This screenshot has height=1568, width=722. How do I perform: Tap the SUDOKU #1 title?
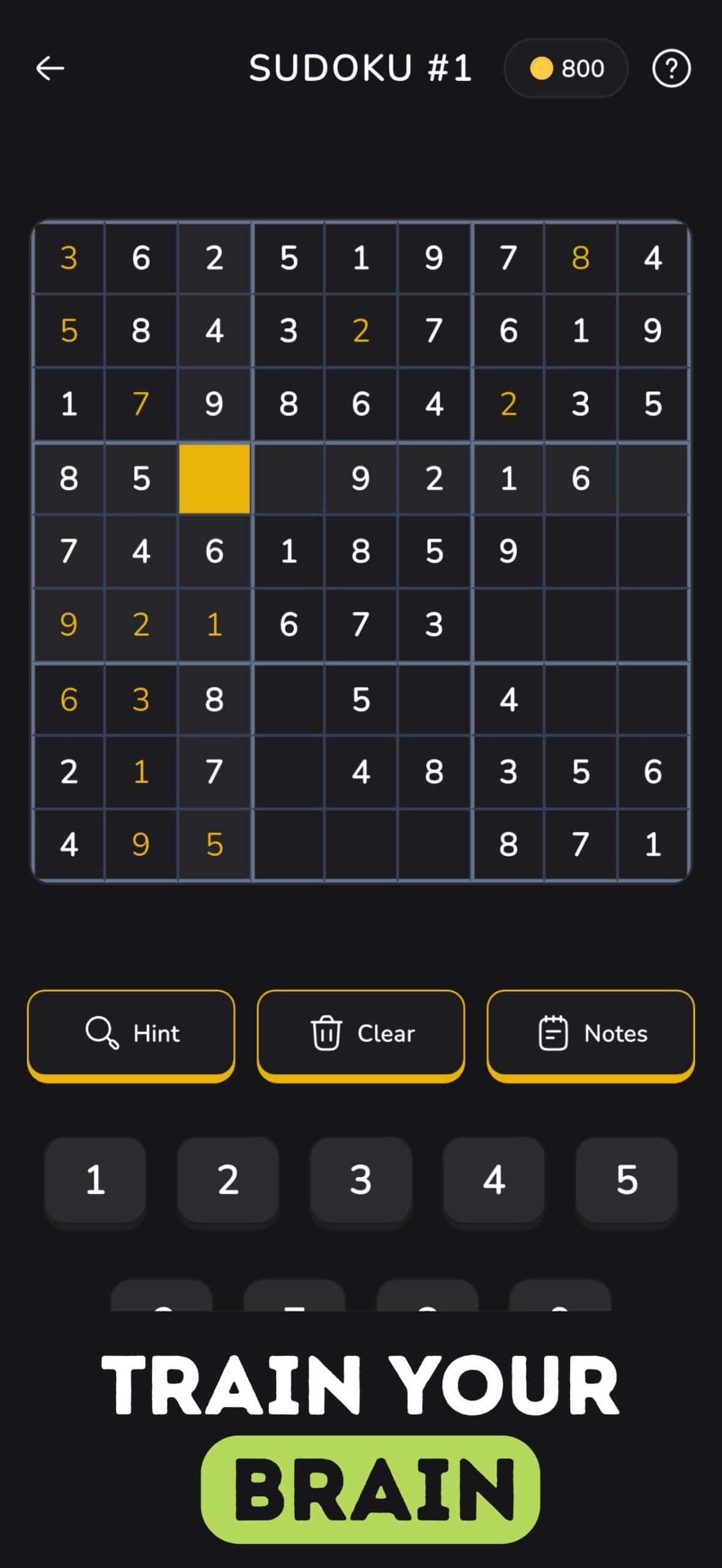pos(363,68)
